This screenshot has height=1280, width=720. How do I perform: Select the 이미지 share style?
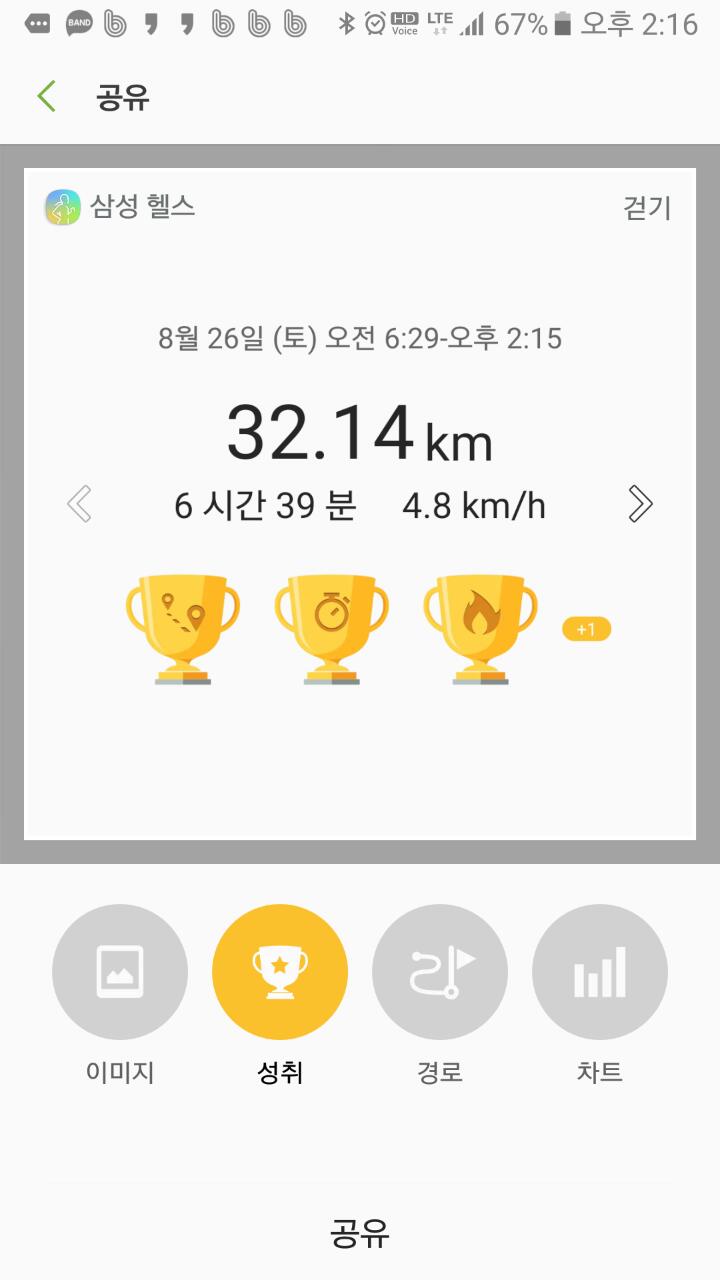pyautogui.click(x=120, y=972)
